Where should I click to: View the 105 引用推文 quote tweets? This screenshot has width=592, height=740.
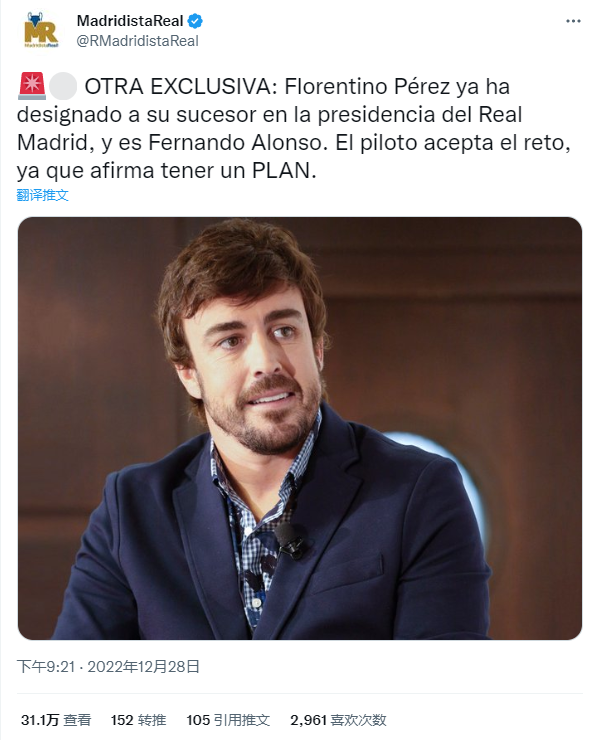(x=228, y=720)
